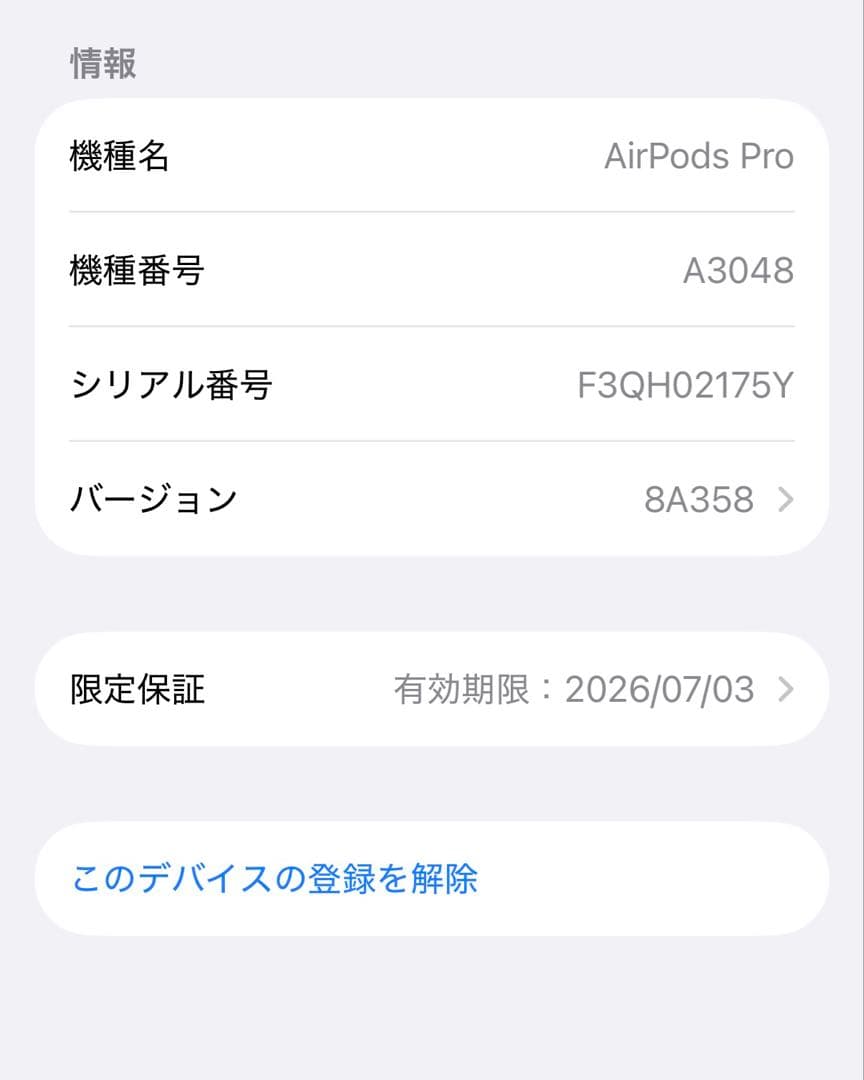Select the AirPods Pro model name text
864x1080 pixels.
click(700, 156)
